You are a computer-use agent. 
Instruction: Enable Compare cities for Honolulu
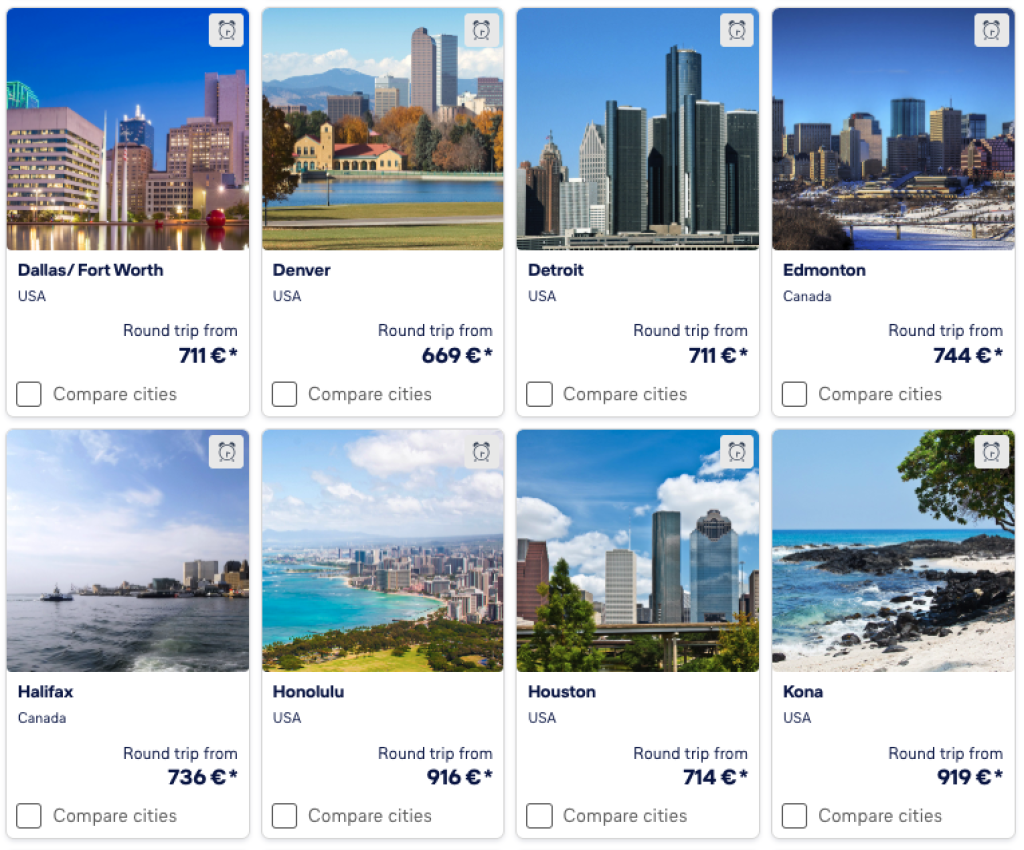click(284, 816)
